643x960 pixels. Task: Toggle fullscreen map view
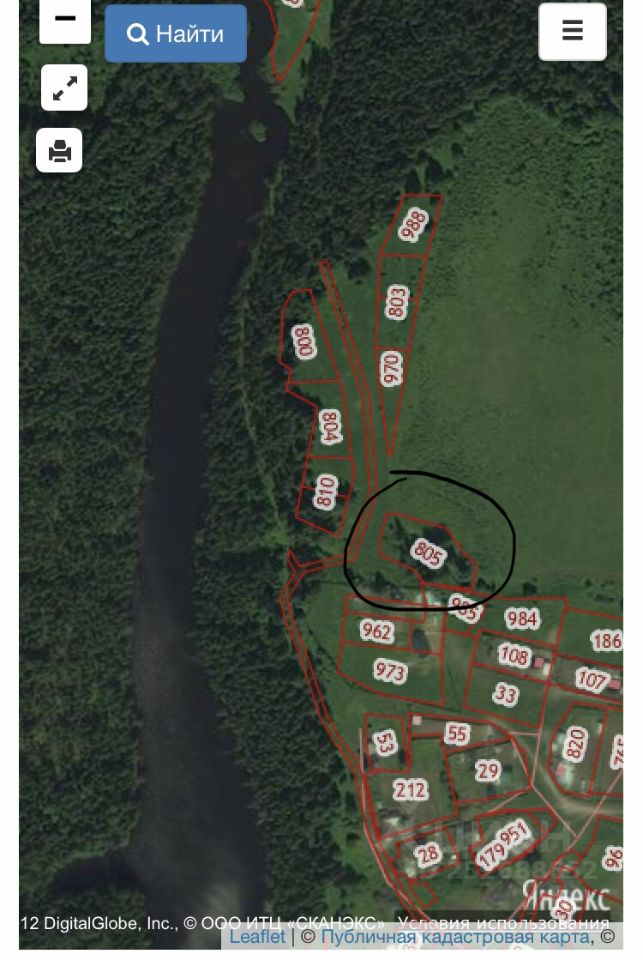point(64,89)
